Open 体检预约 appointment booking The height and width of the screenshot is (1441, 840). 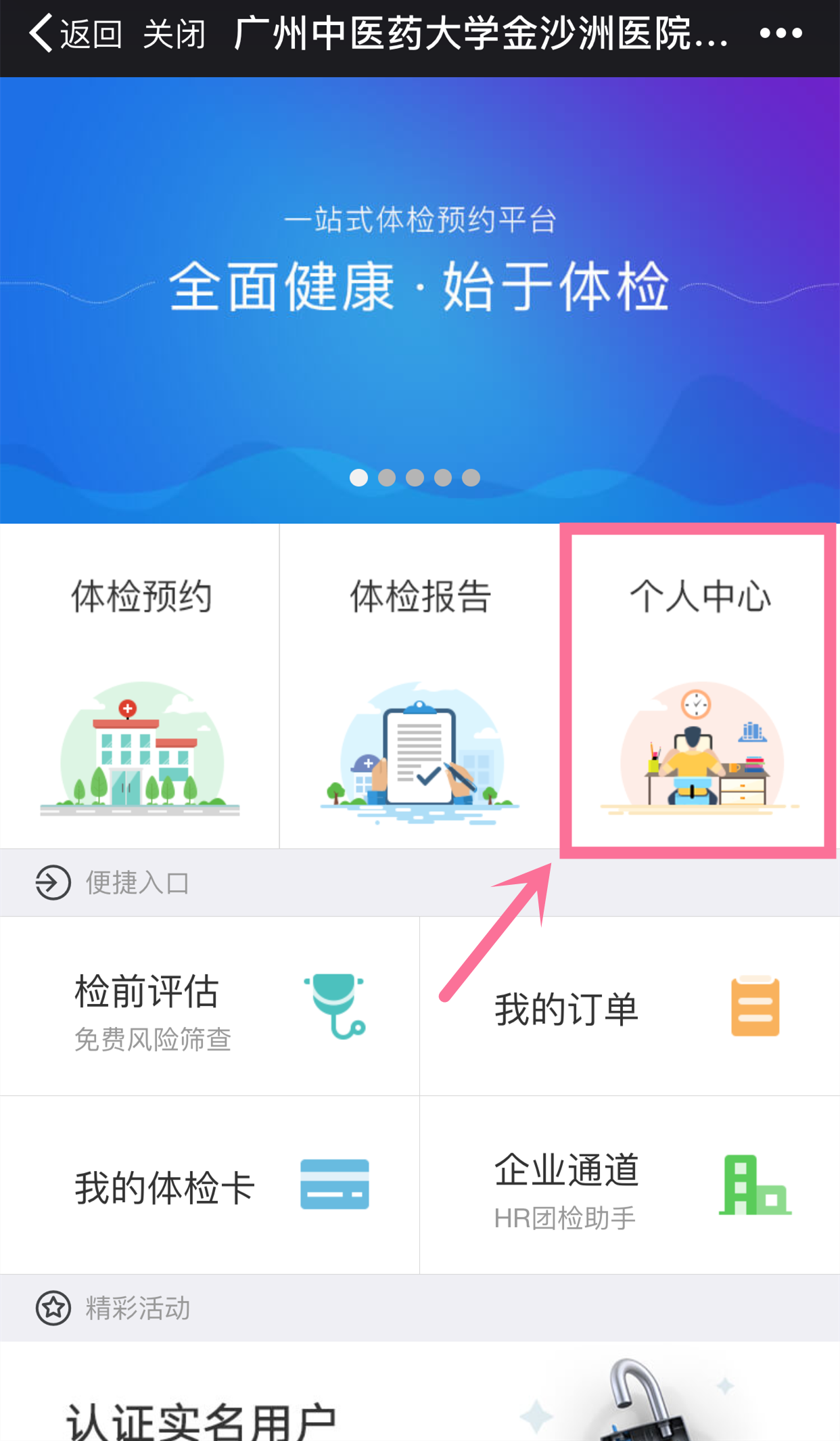[140, 687]
